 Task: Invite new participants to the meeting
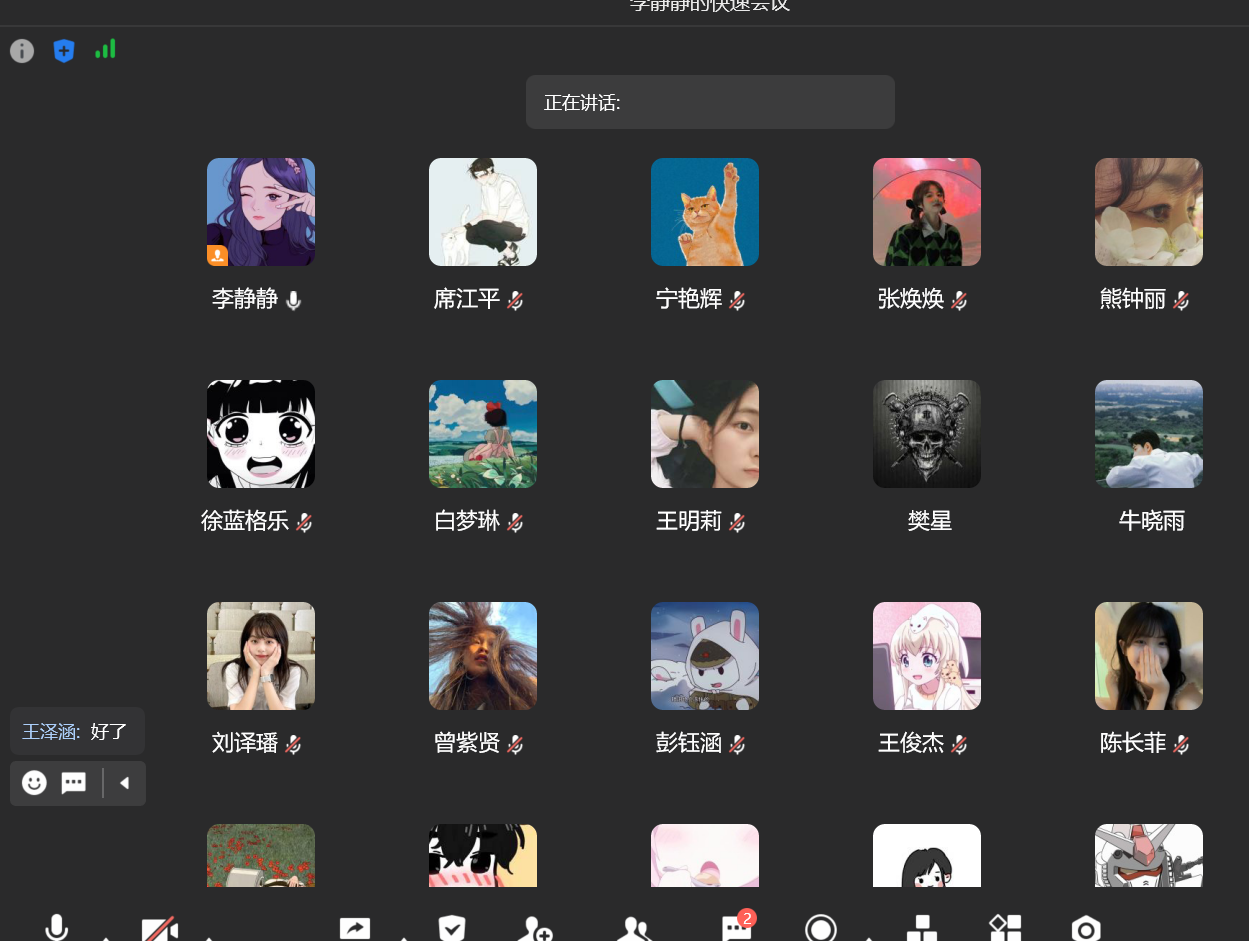536,929
